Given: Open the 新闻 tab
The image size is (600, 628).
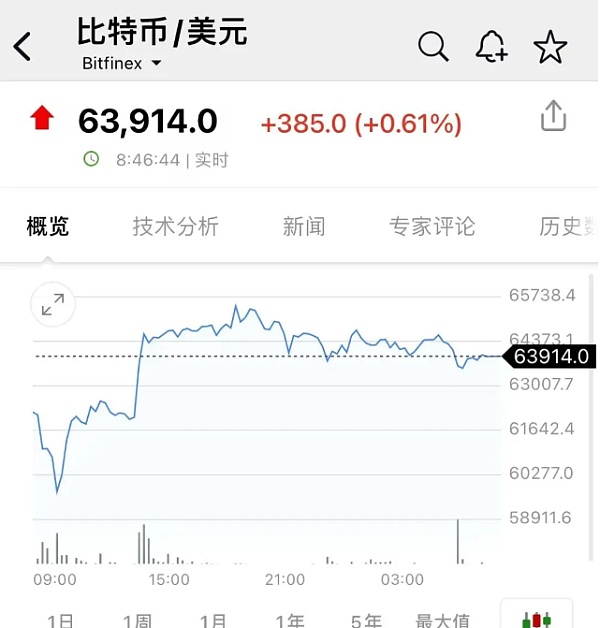Looking at the screenshot, I should coord(304,227).
